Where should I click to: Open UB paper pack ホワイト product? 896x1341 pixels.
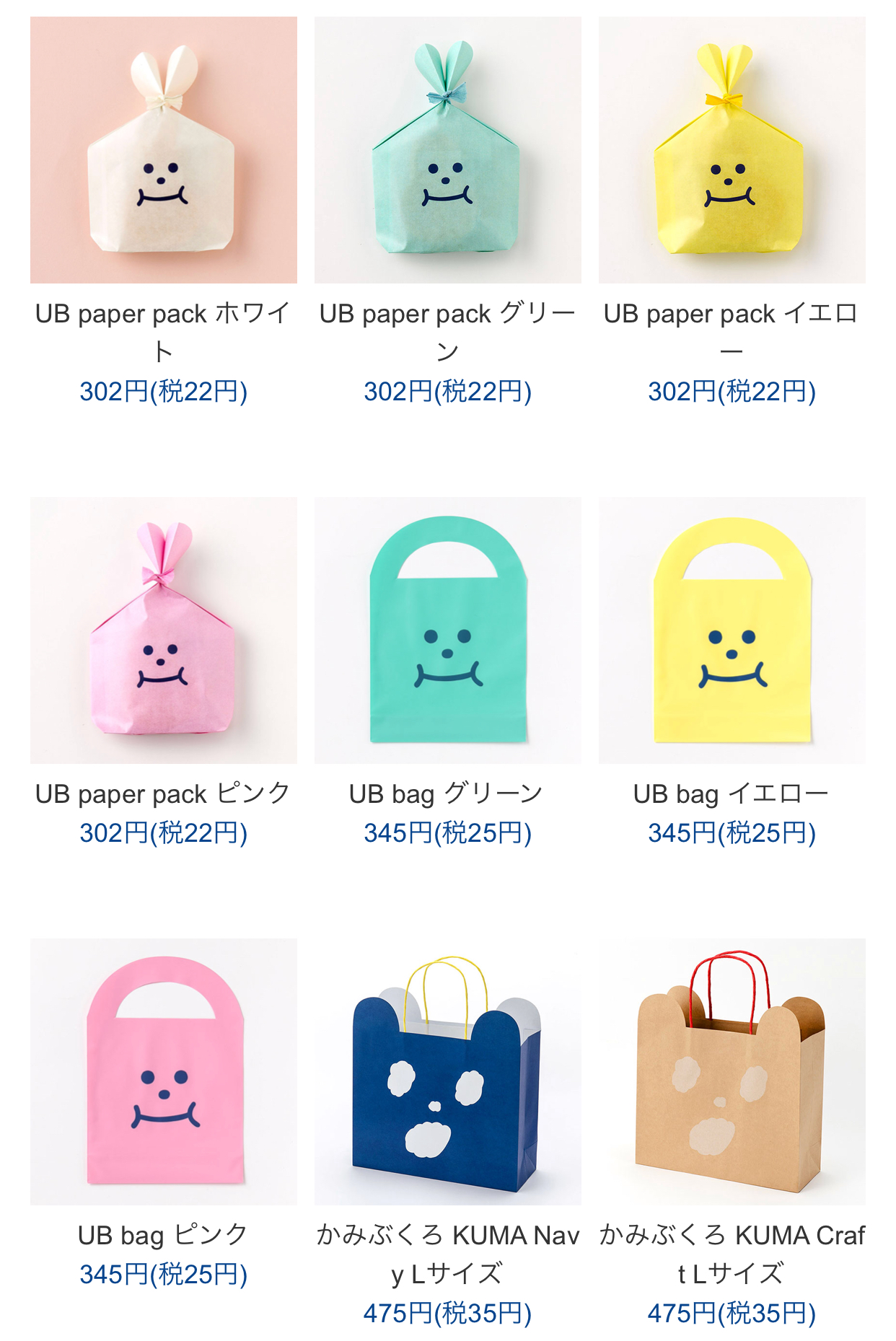pyautogui.click(x=164, y=150)
